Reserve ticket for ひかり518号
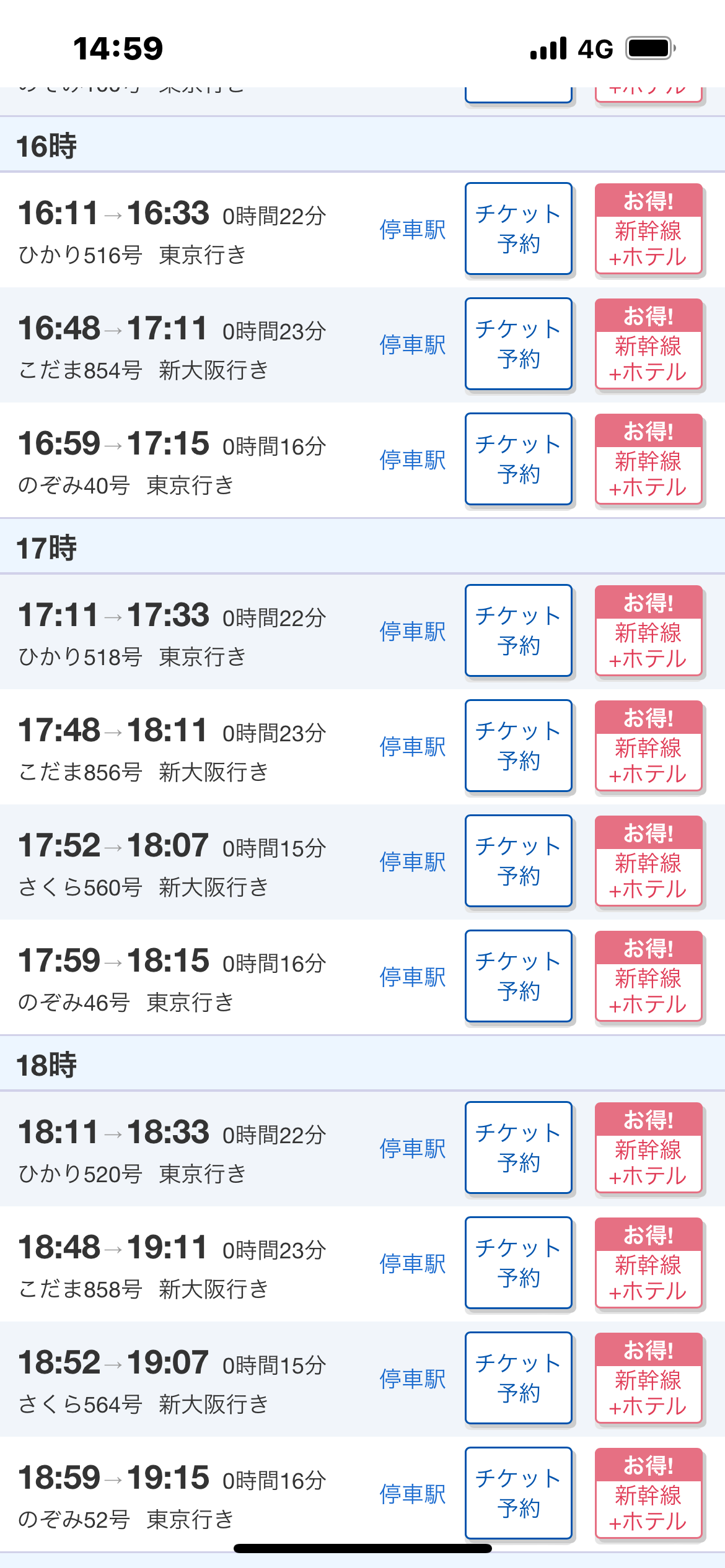The width and height of the screenshot is (725, 1568). [x=518, y=630]
